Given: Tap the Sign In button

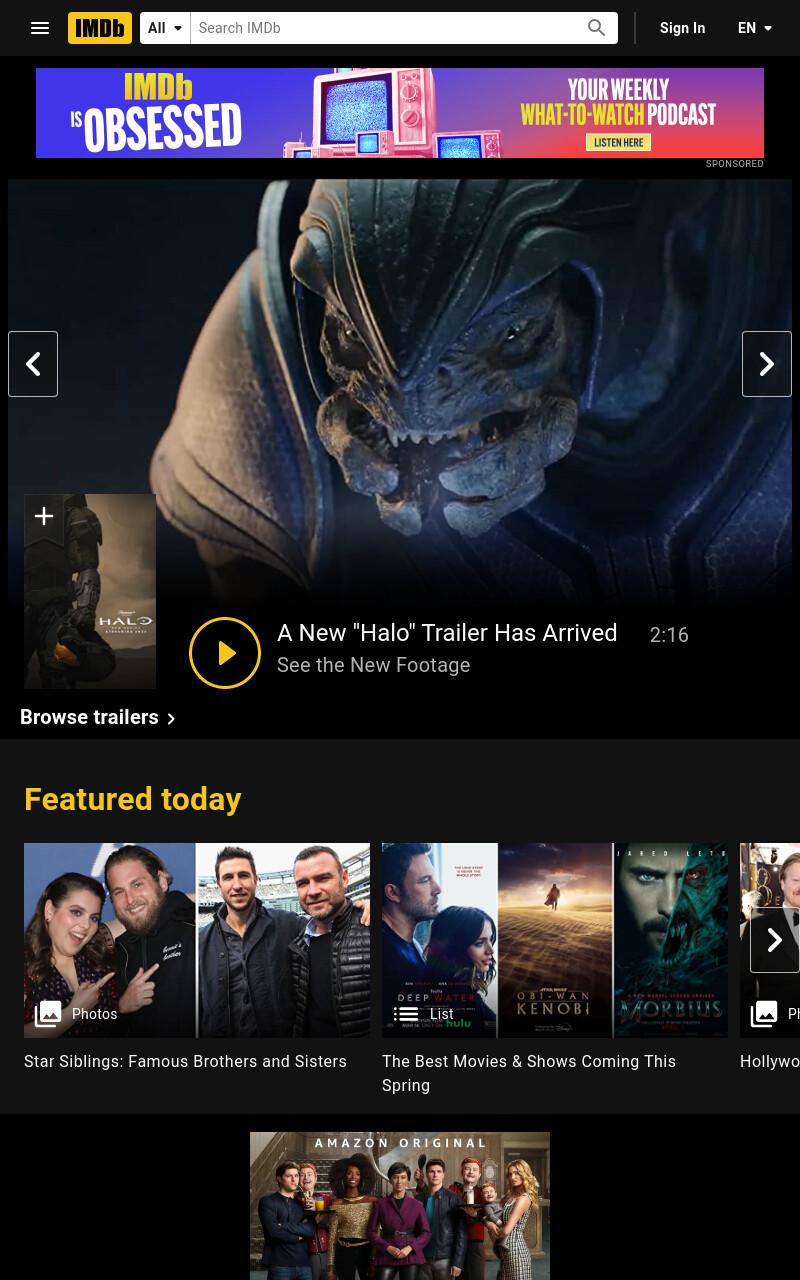Looking at the screenshot, I should pos(683,28).
